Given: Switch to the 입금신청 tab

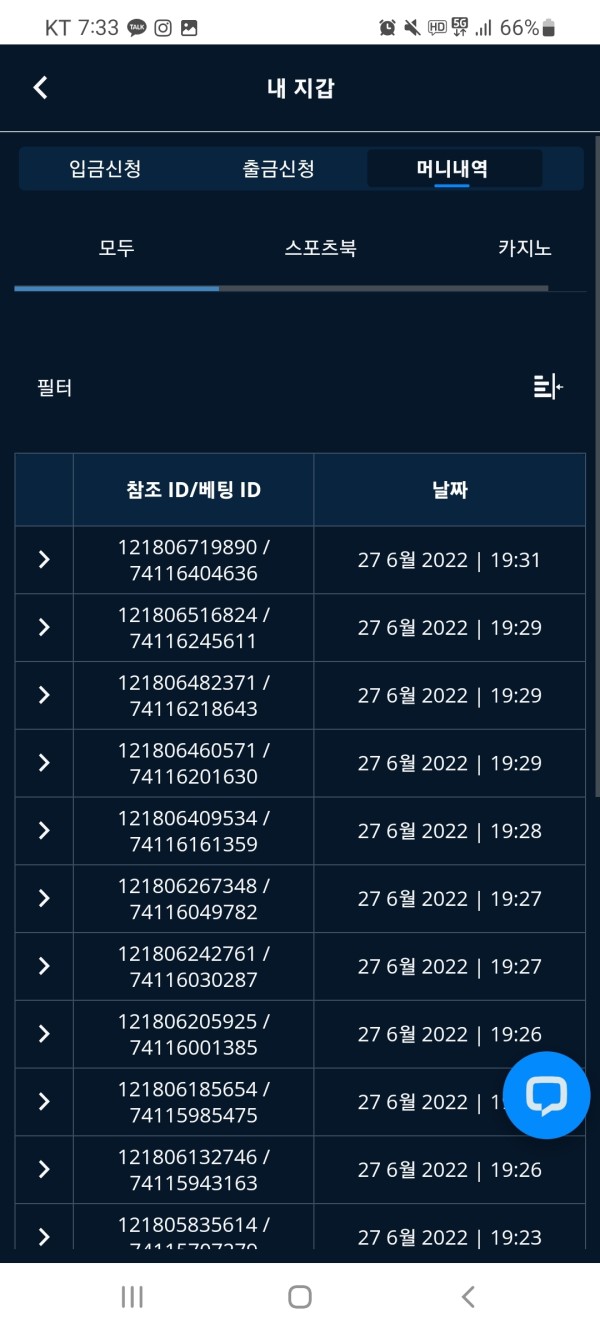Looking at the screenshot, I should pos(105,168).
